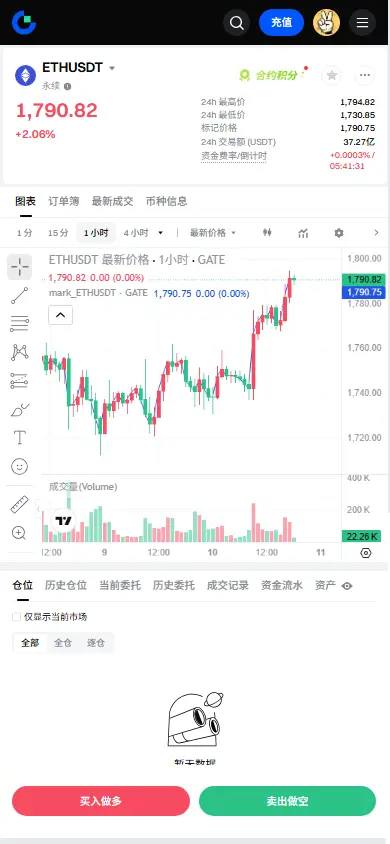The image size is (390, 844).
Task: Tap the 充值 deposit button
Action: (x=281, y=23)
